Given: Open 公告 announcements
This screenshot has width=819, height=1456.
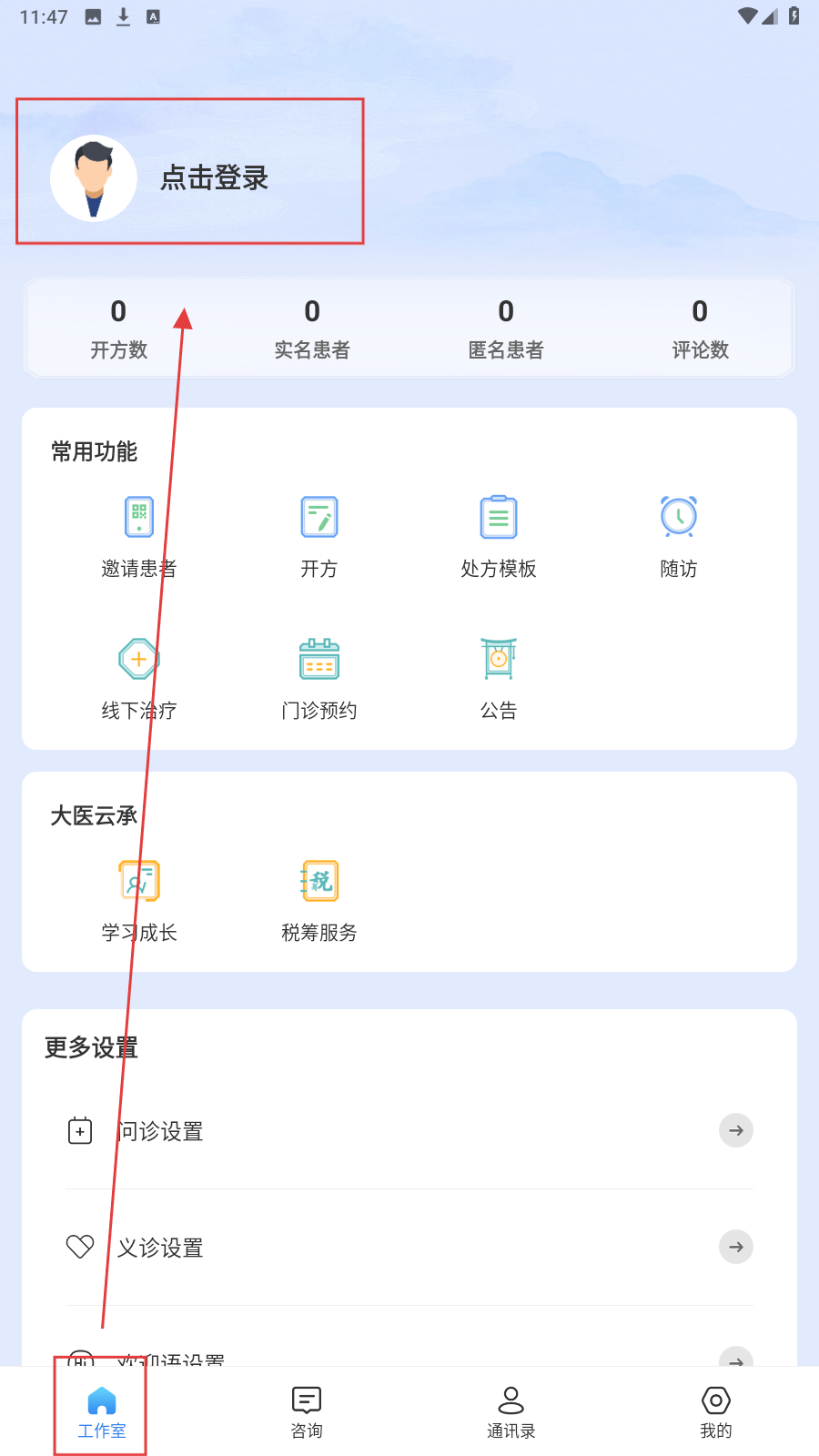Looking at the screenshot, I should [x=499, y=679].
